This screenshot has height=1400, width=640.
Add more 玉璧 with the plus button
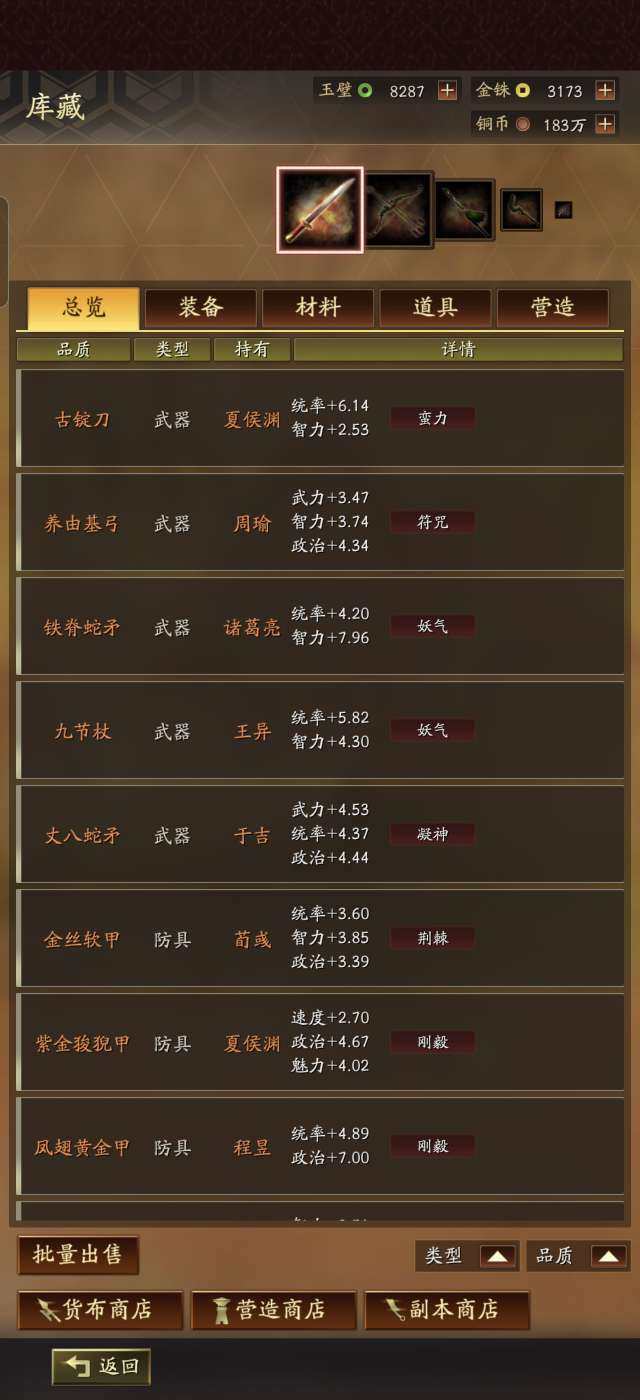point(447,90)
